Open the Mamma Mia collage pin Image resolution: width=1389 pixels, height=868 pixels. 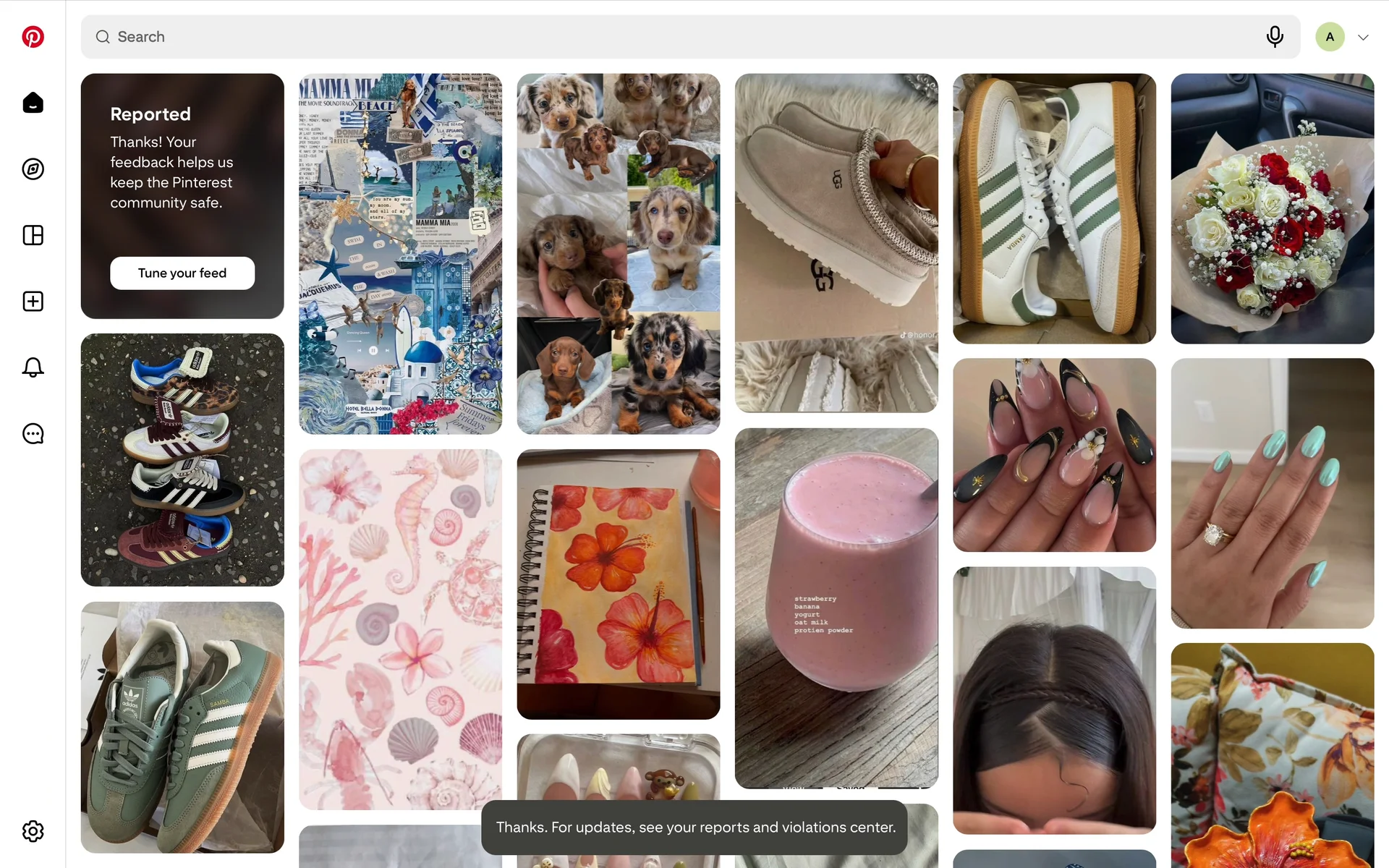tap(400, 253)
